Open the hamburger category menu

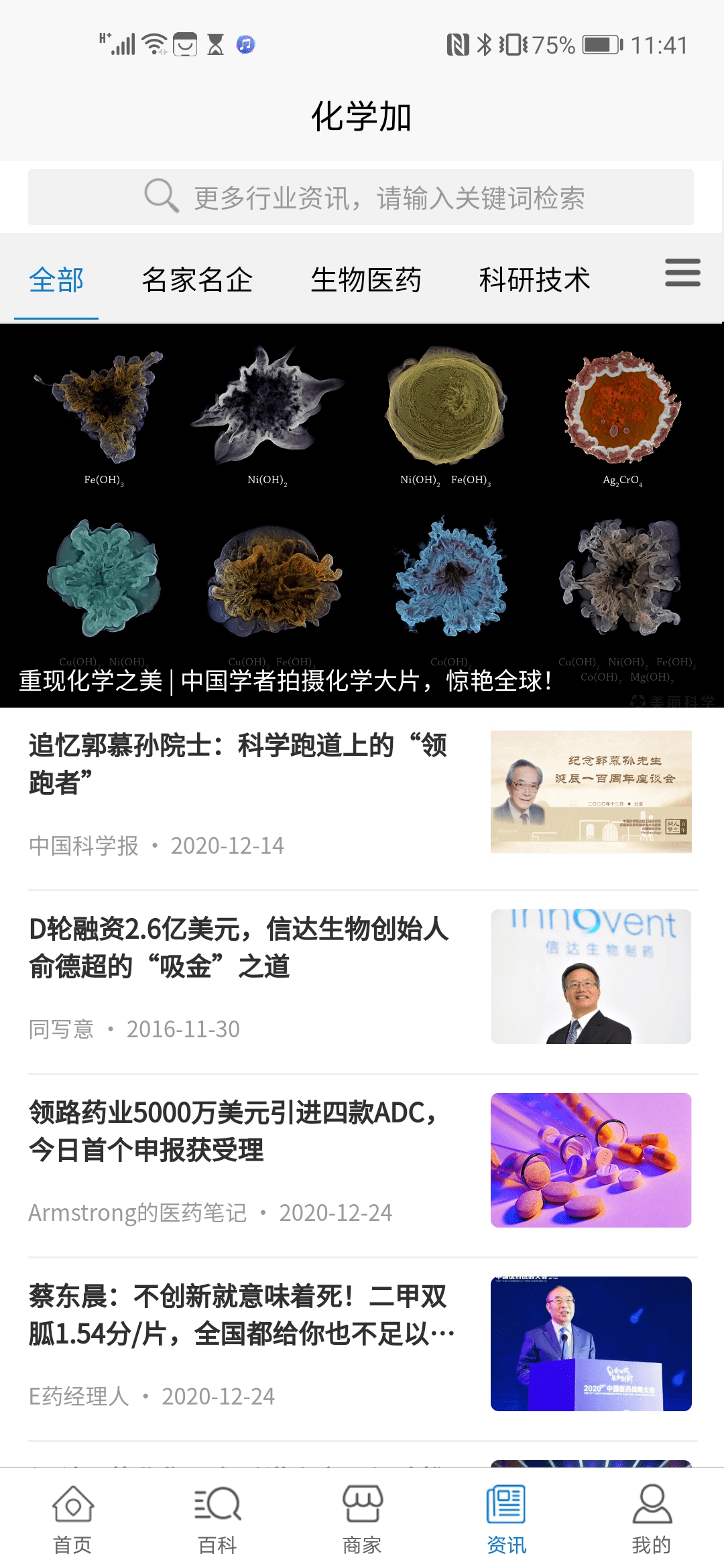pyautogui.click(x=682, y=273)
